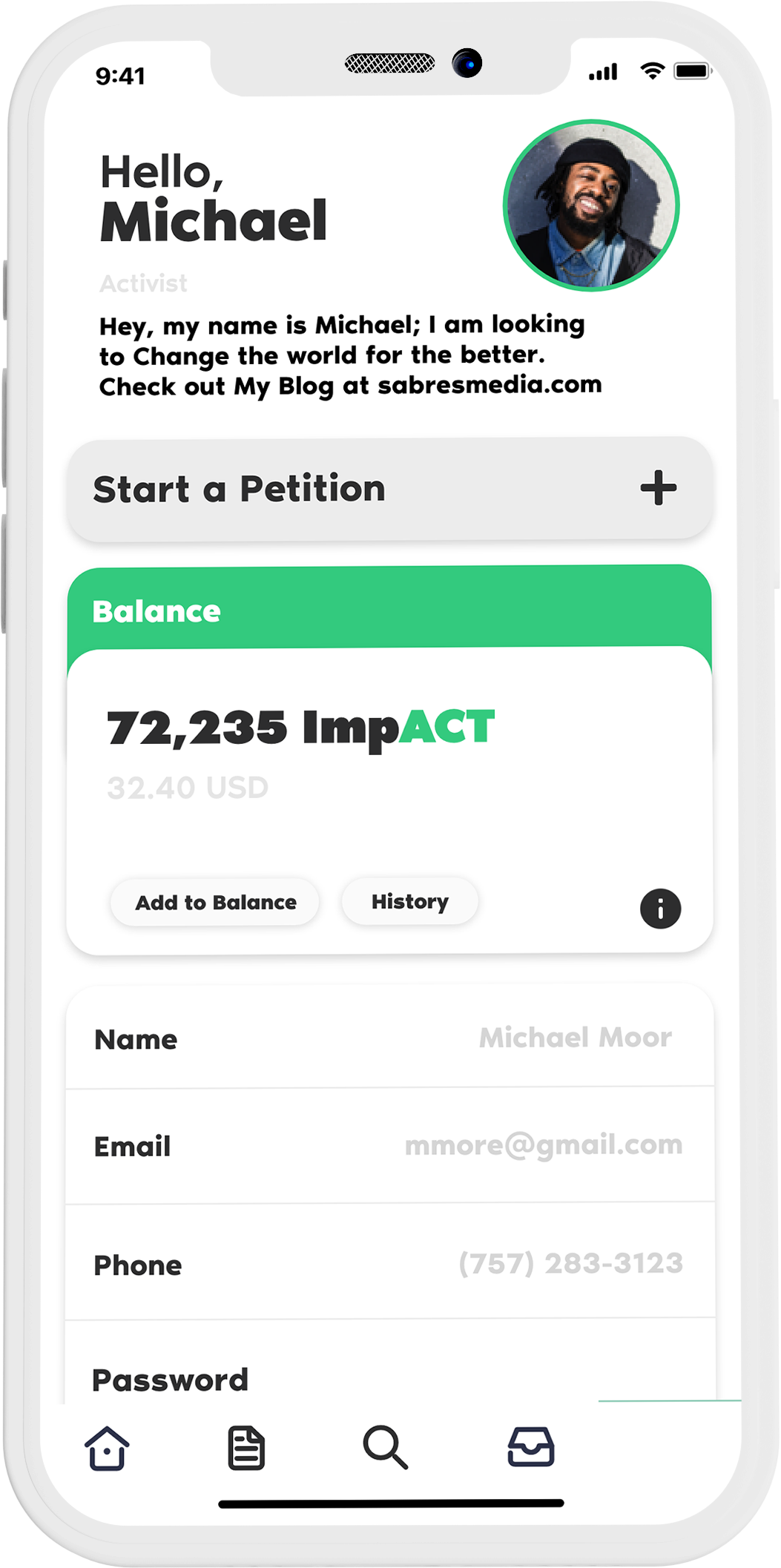Tap Michael's profile photo
Screen dimensions: 781x1568
[x=591, y=205]
